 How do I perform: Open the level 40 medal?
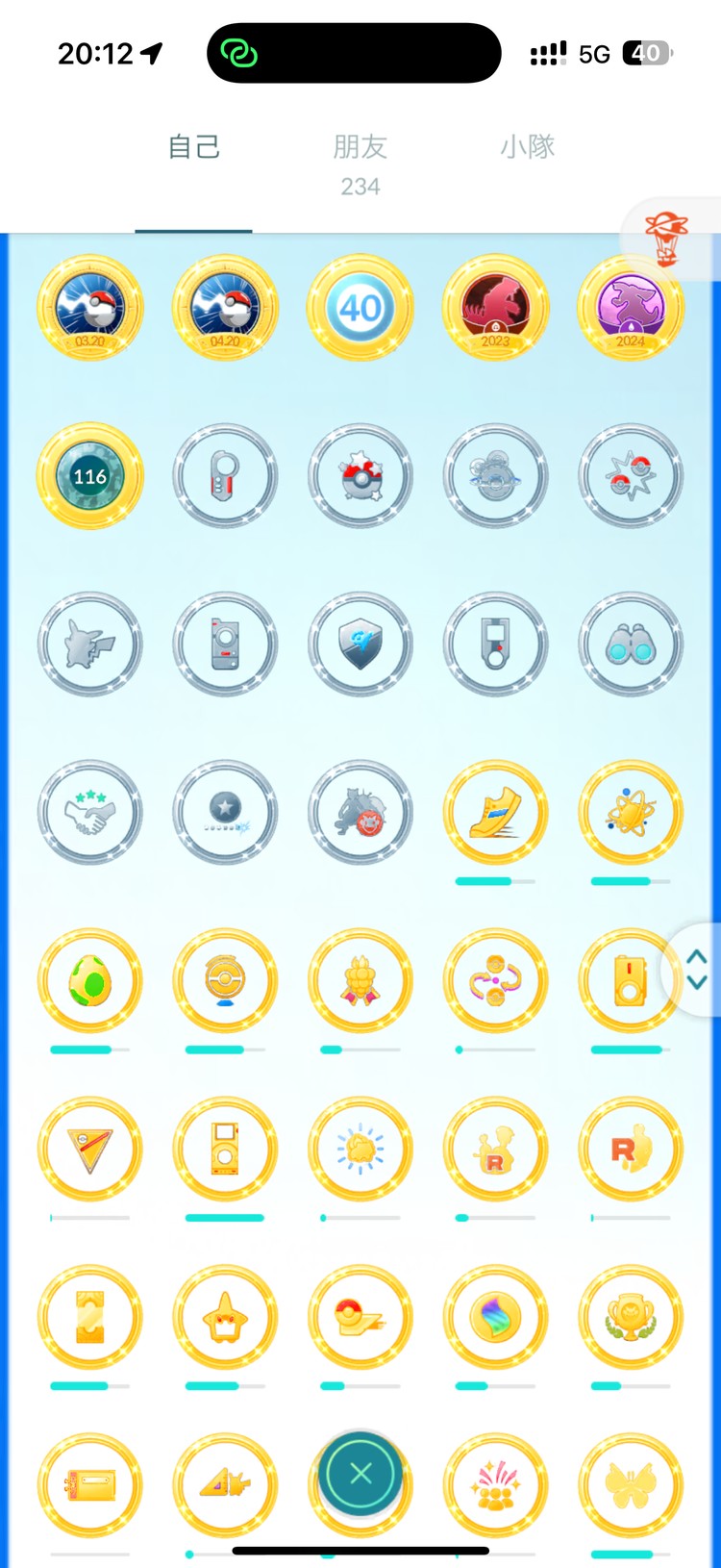(360, 308)
